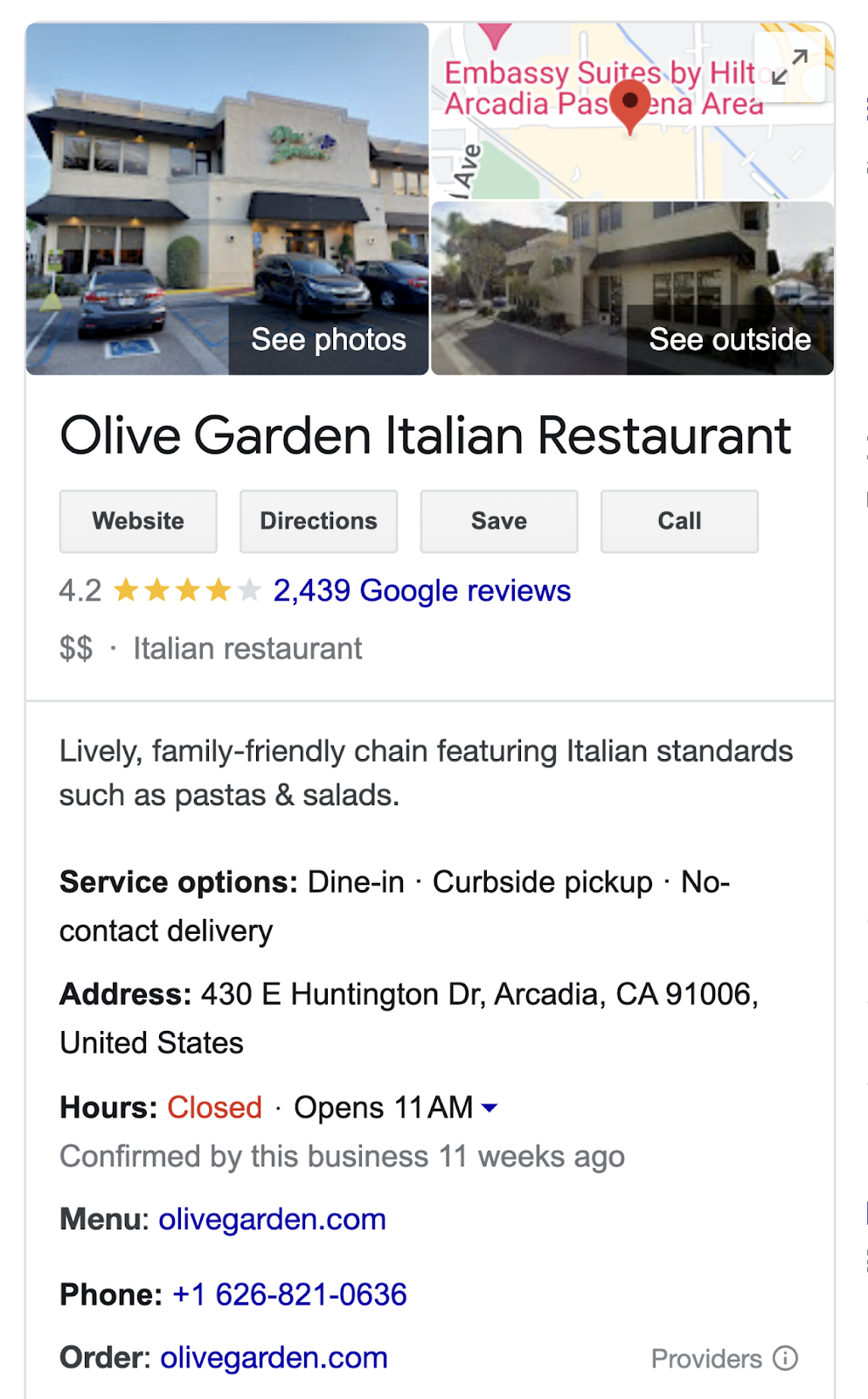Image resolution: width=868 pixels, height=1399 pixels.
Task: Expand the map to full size
Action: pos(789,67)
